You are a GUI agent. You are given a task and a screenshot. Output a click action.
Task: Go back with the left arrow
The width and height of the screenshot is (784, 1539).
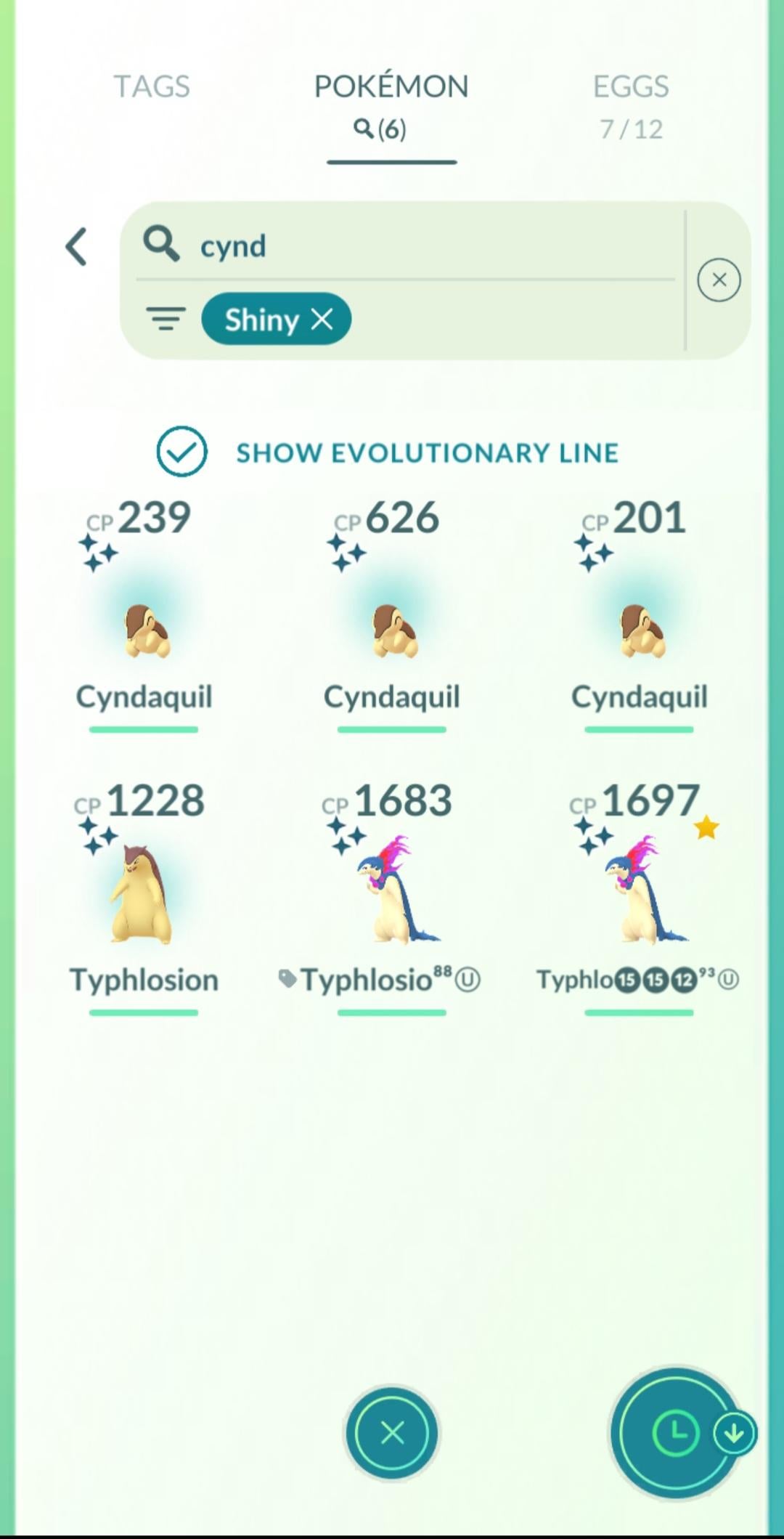coord(77,247)
